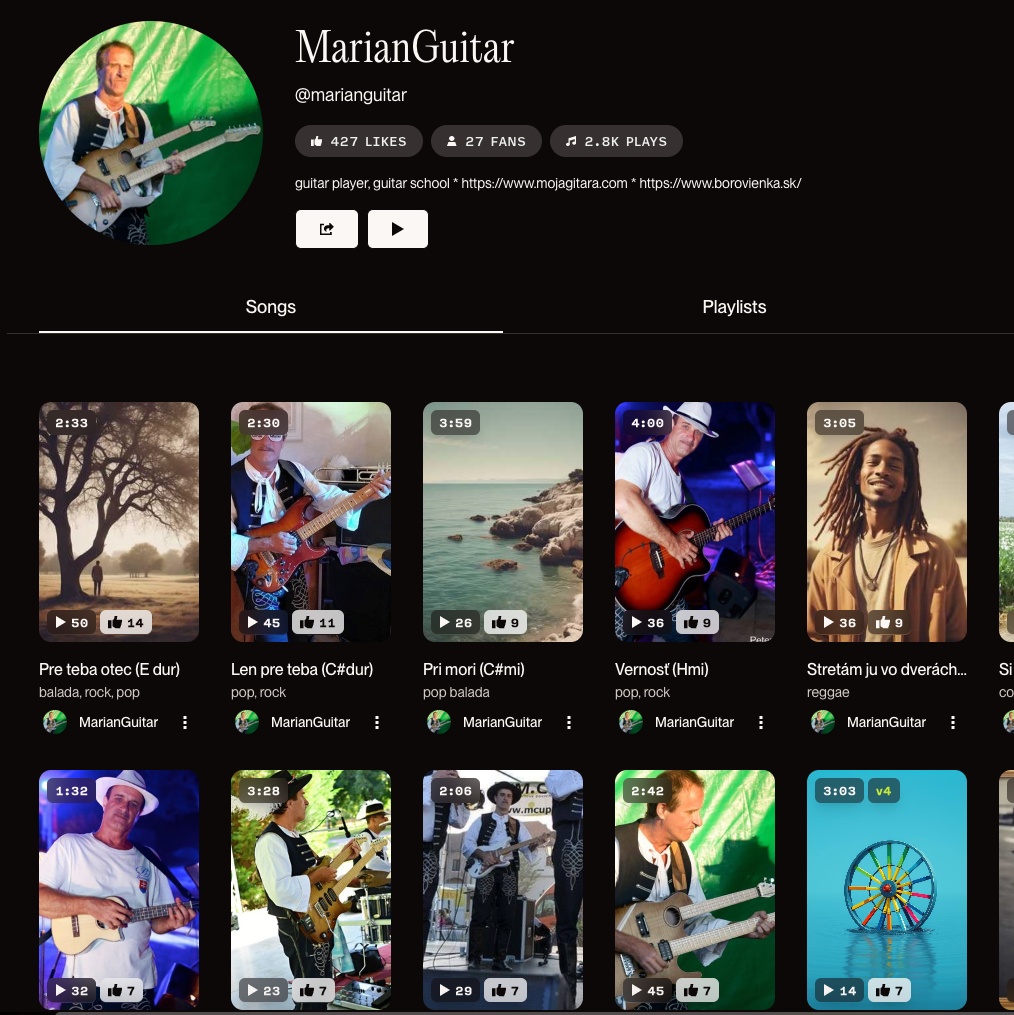This screenshot has width=1014, height=1015.
Task: Open more options for Vernosť (Hmi)
Action: point(761,722)
